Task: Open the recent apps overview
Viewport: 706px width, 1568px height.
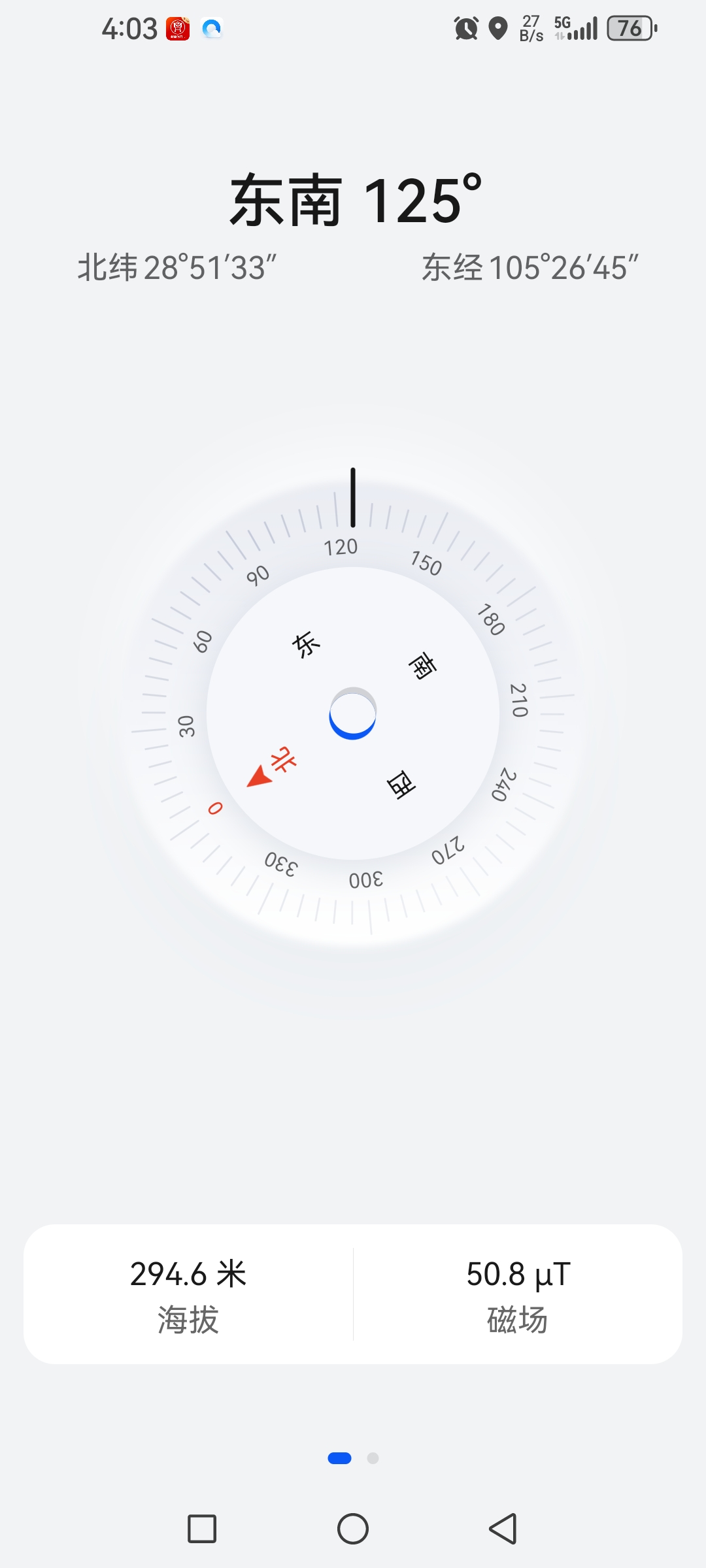Action: [202, 1529]
